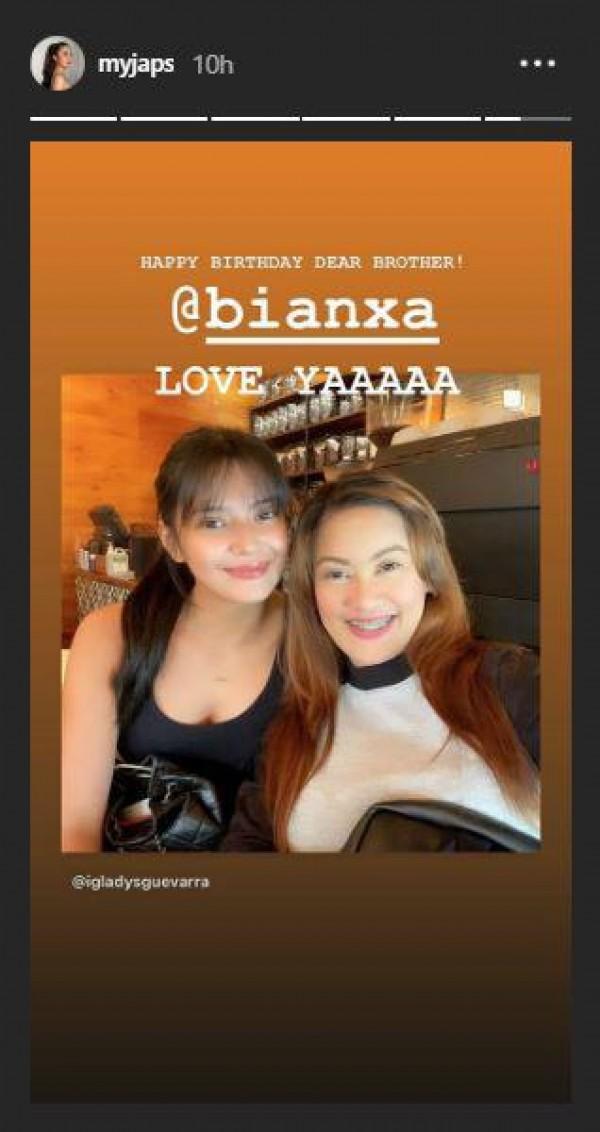
Task: Visit the myjaps username link
Action: (x=137, y=65)
